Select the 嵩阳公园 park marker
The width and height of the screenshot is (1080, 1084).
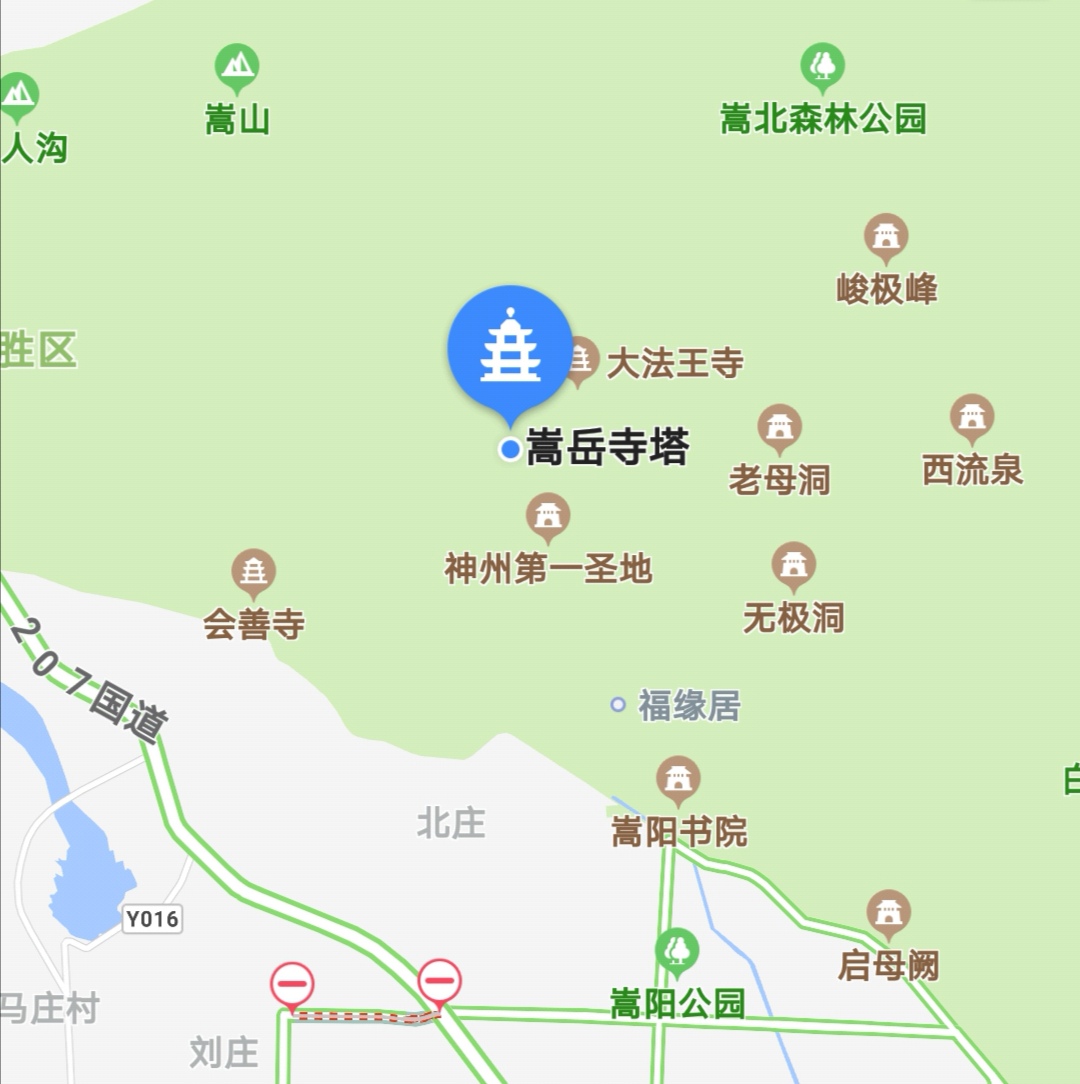pyautogui.click(x=677, y=950)
